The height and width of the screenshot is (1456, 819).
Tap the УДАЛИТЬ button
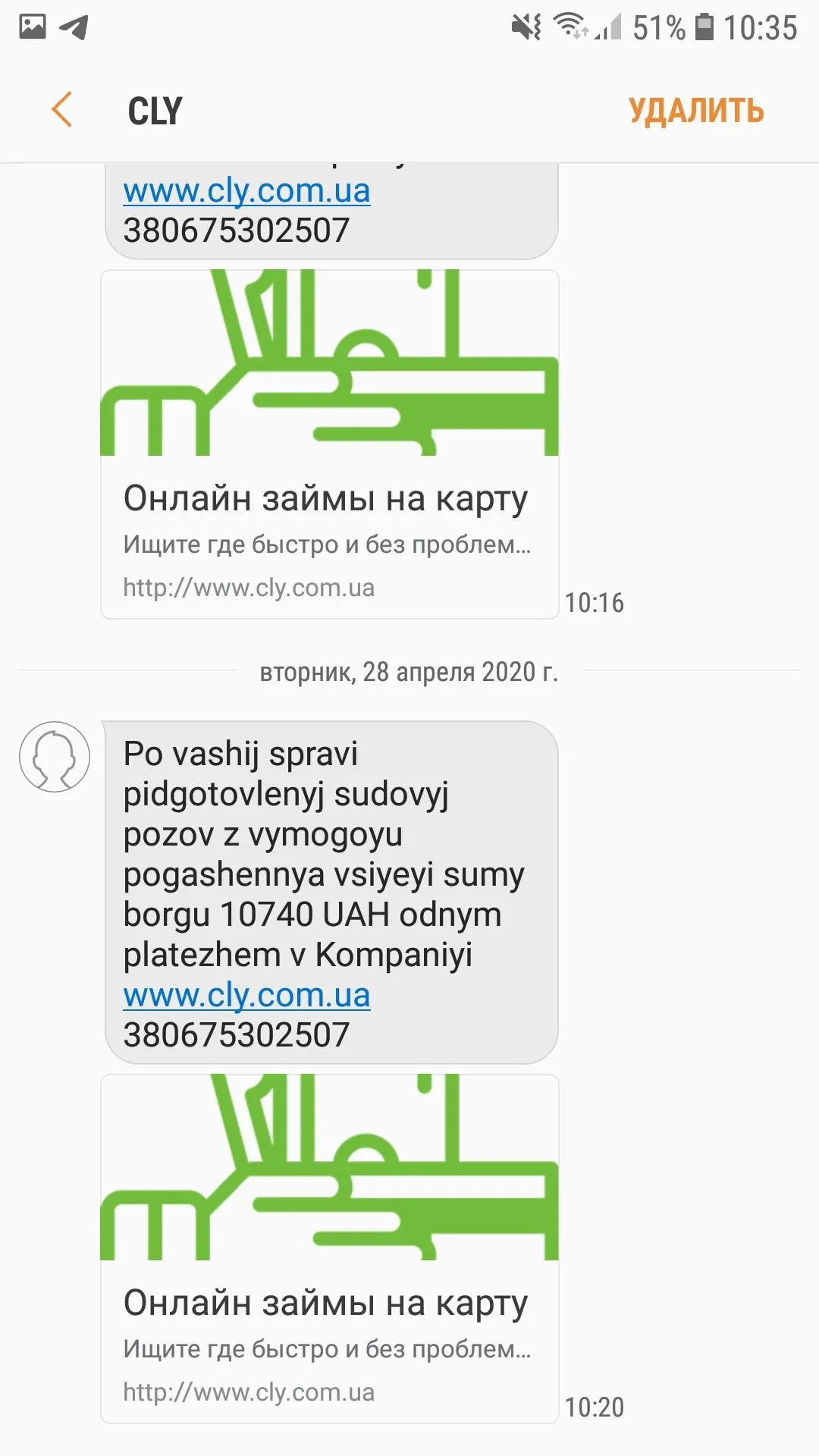(x=695, y=111)
